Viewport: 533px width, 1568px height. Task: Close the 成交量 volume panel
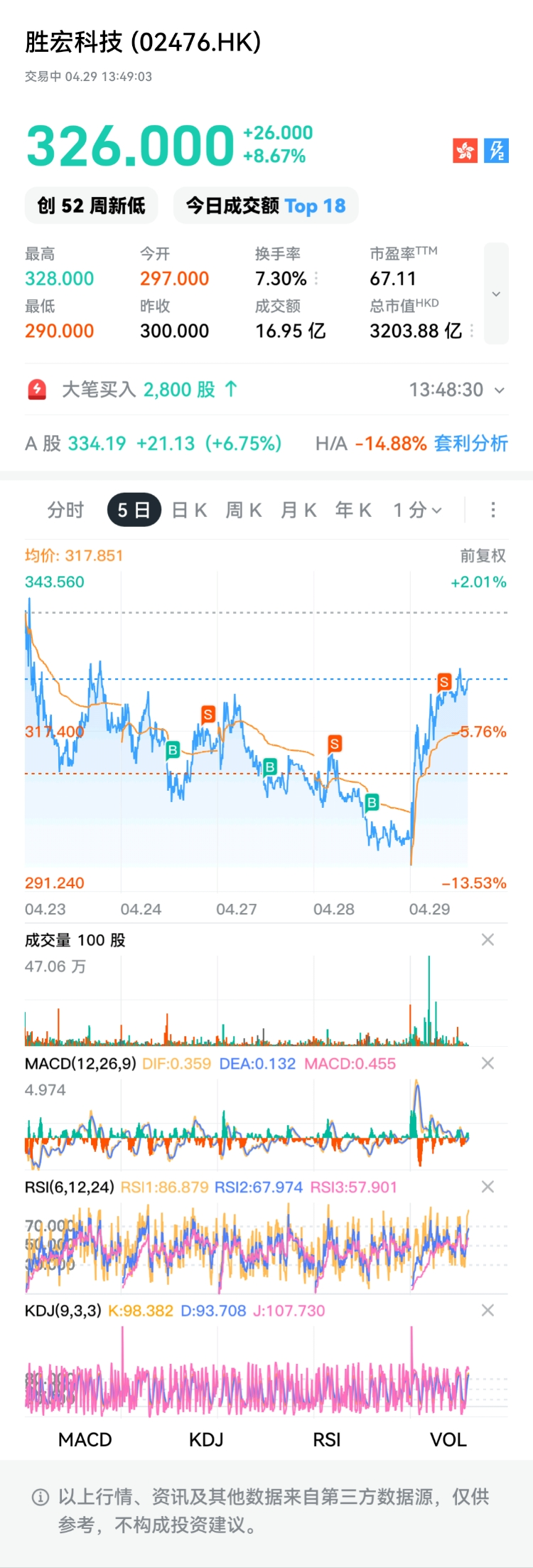(488, 940)
